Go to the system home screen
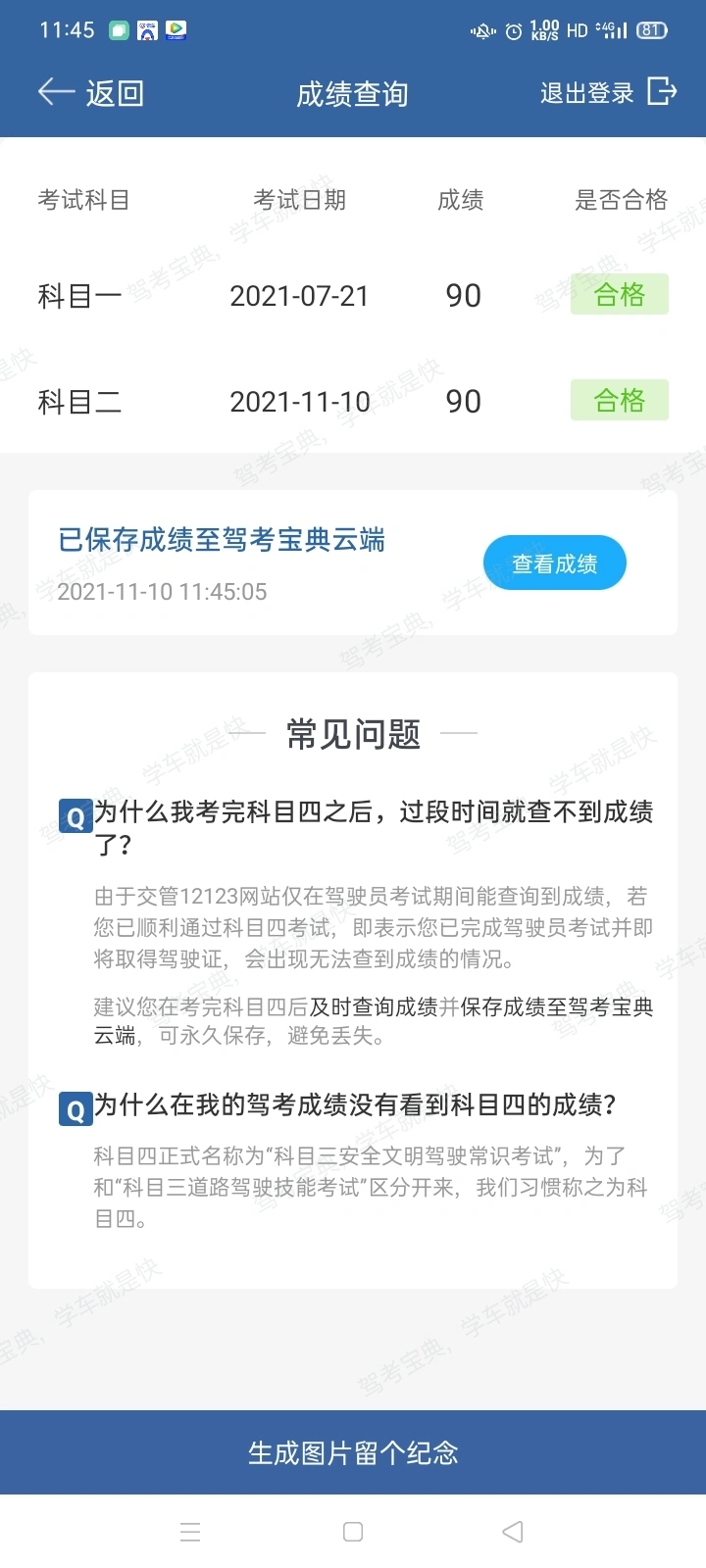The width and height of the screenshot is (706, 1568). [353, 1532]
